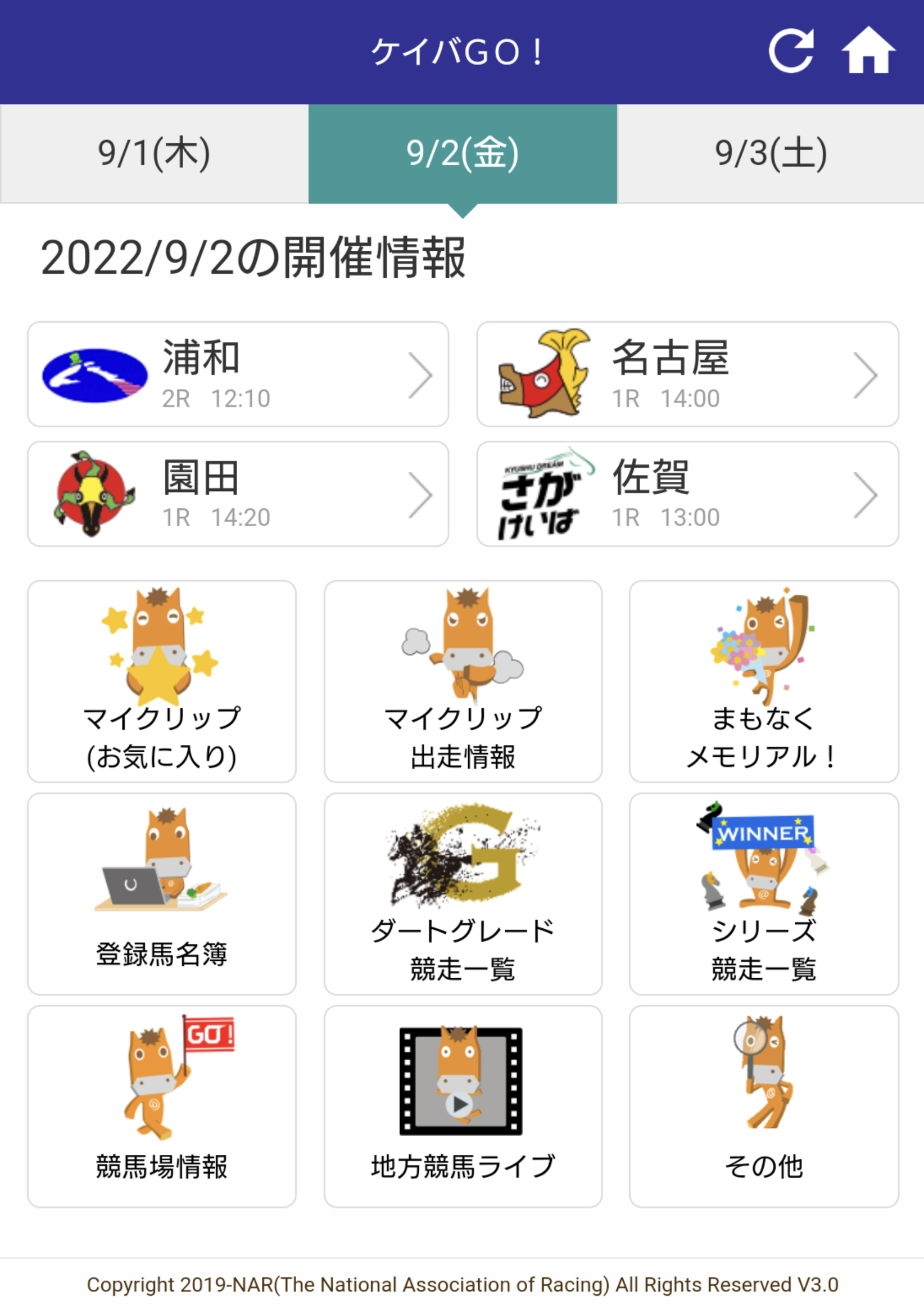Go to the home screen icon
This screenshot has height=1315, width=924.
pos(868,51)
